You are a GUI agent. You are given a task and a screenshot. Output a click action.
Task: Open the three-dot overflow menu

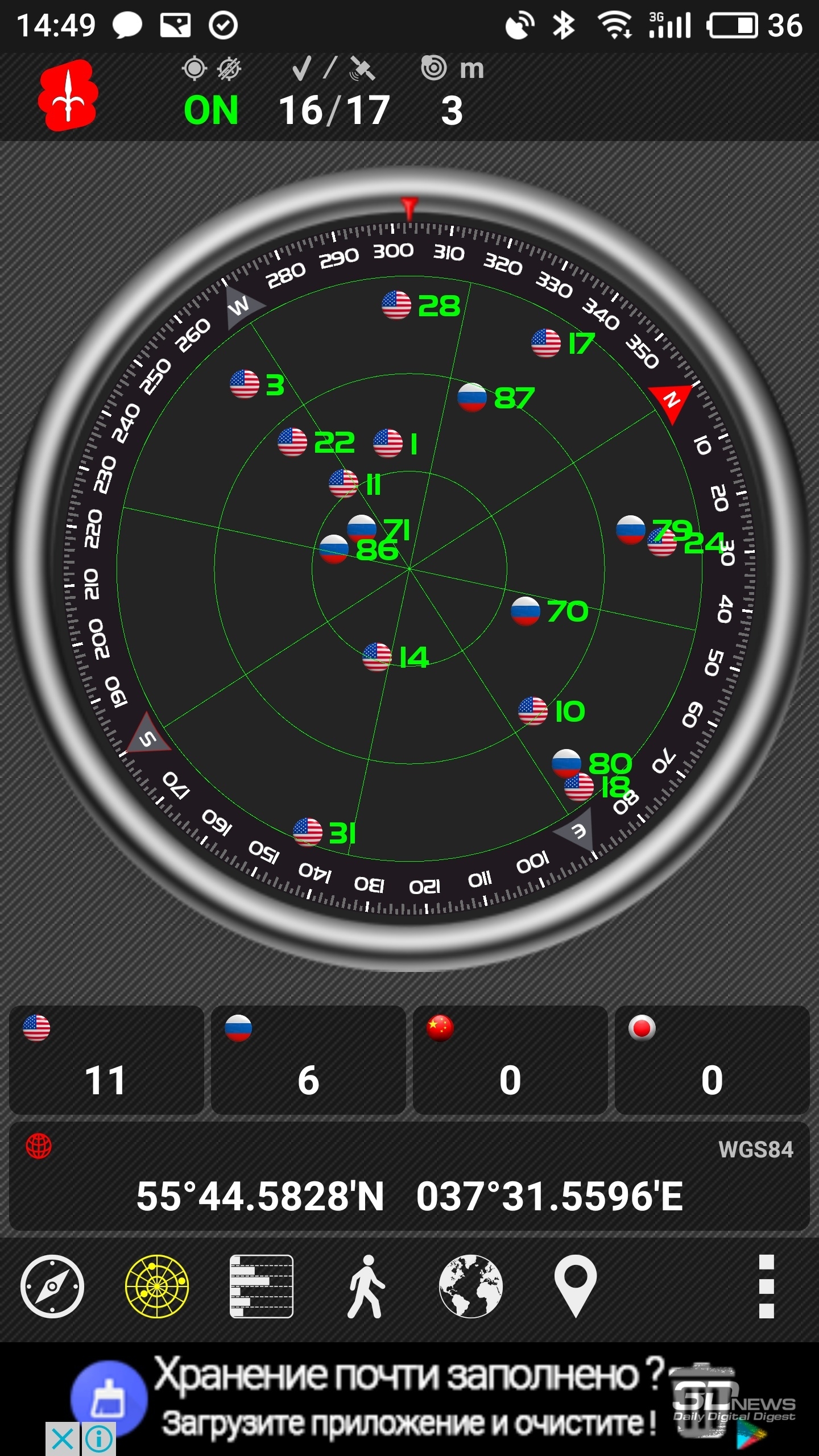(x=767, y=1287)
